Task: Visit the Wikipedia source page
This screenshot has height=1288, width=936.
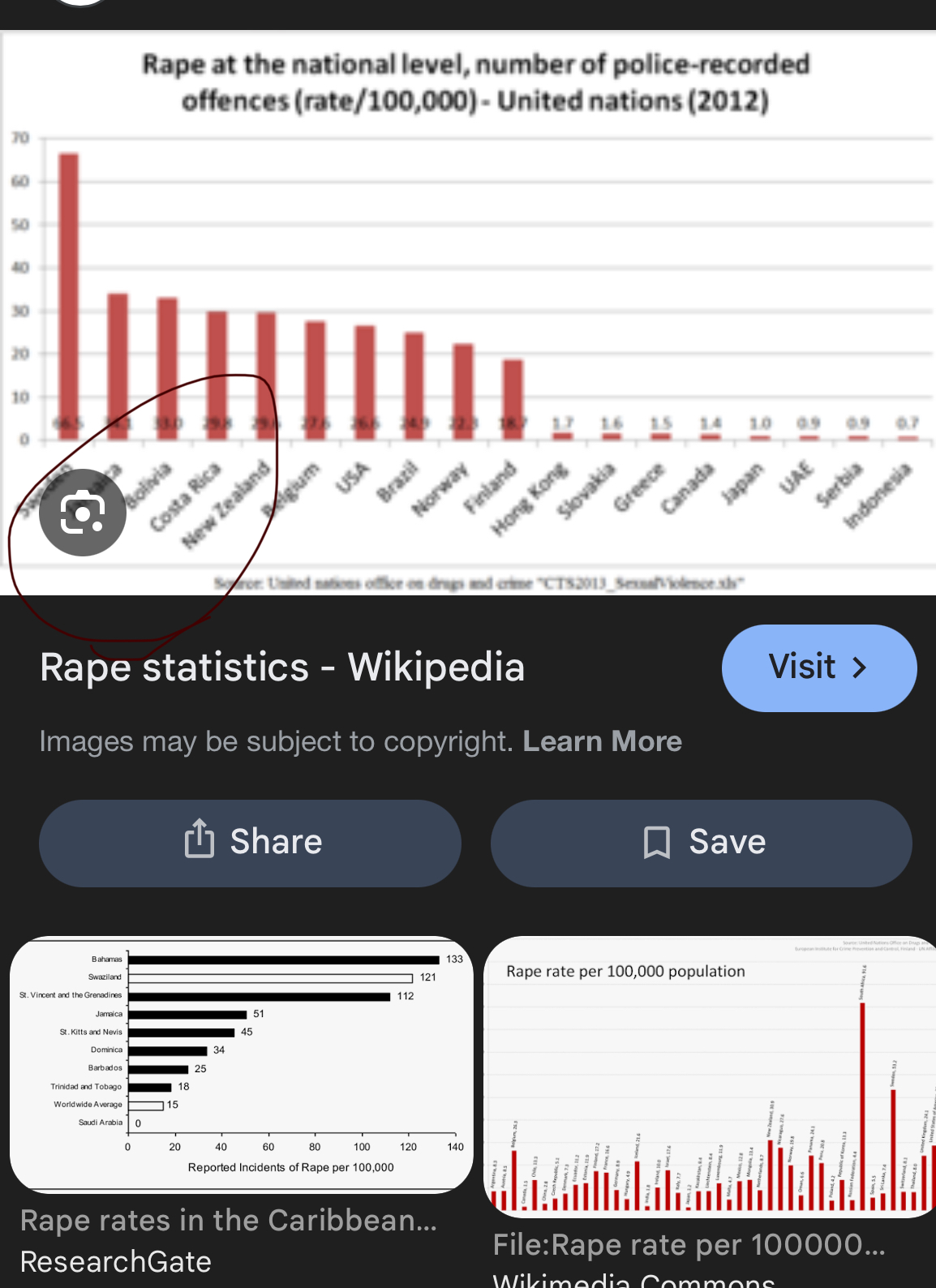Action: pyautogui.click(x=818, y=668)
